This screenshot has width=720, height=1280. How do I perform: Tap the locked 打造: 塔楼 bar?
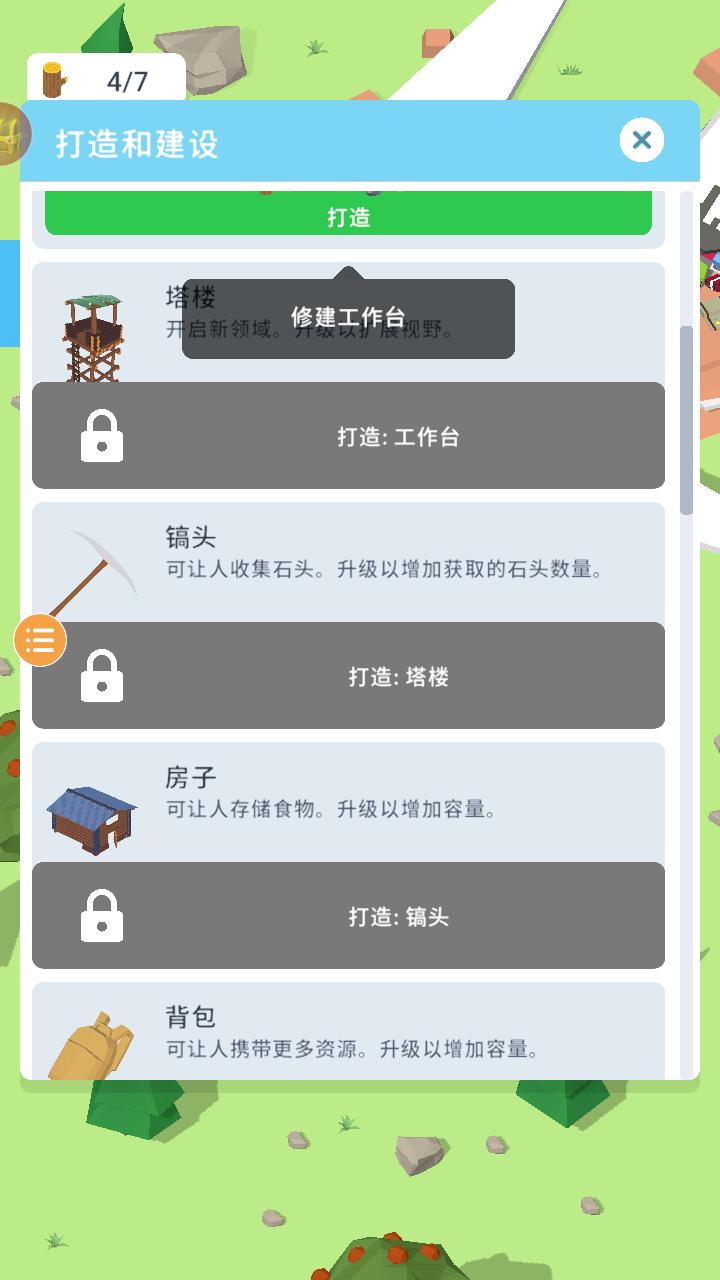pos(348,676)
